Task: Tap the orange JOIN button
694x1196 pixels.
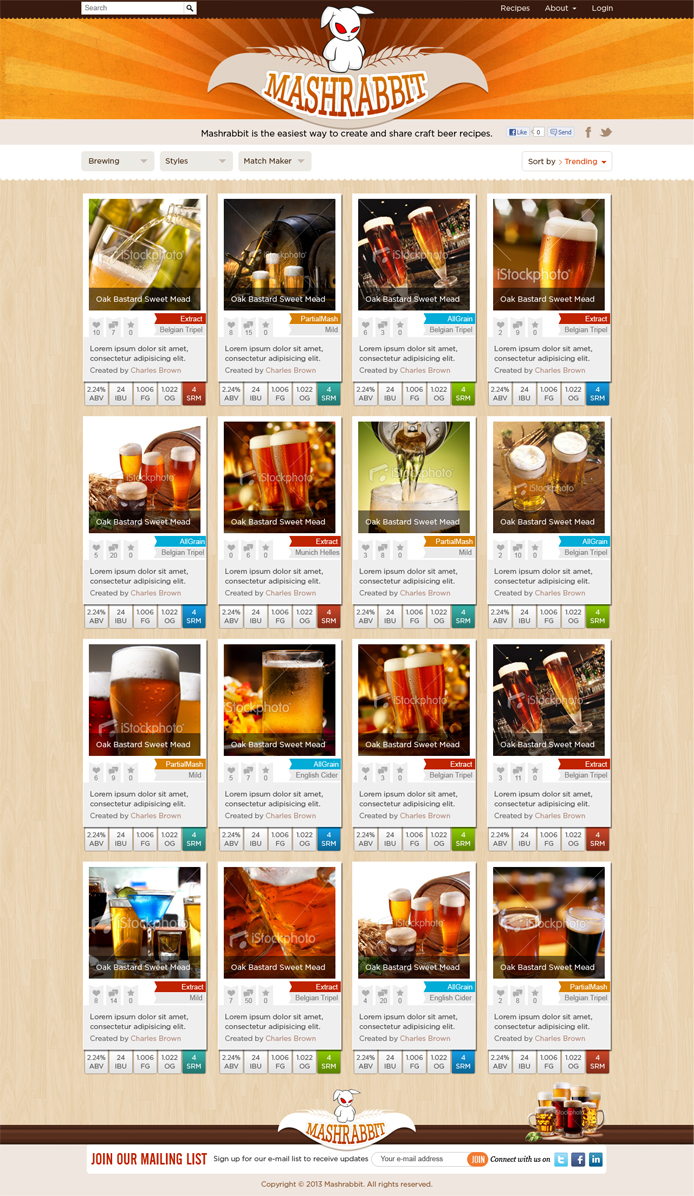Action: click(478, 1159)
